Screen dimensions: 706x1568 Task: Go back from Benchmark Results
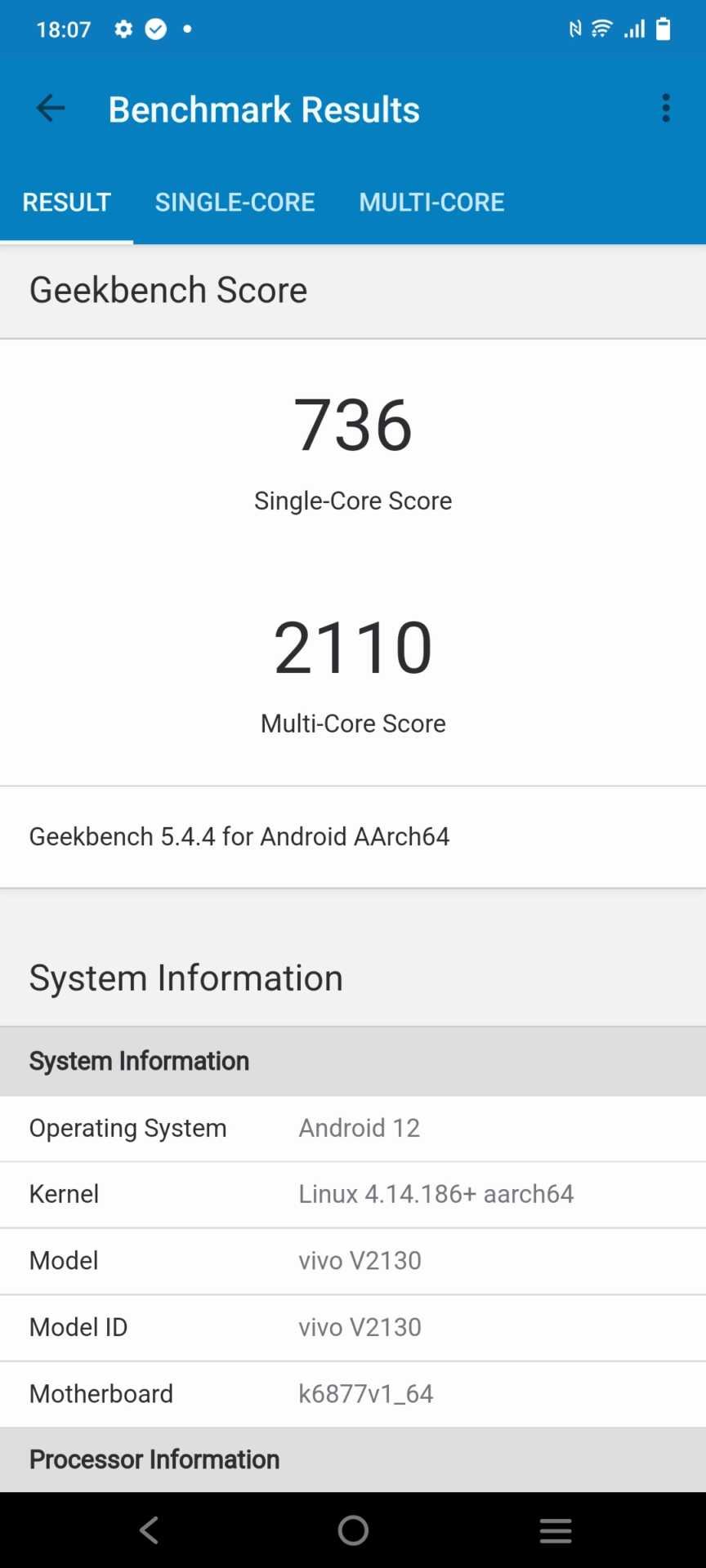pyautogui.click(x=51, y=109)
